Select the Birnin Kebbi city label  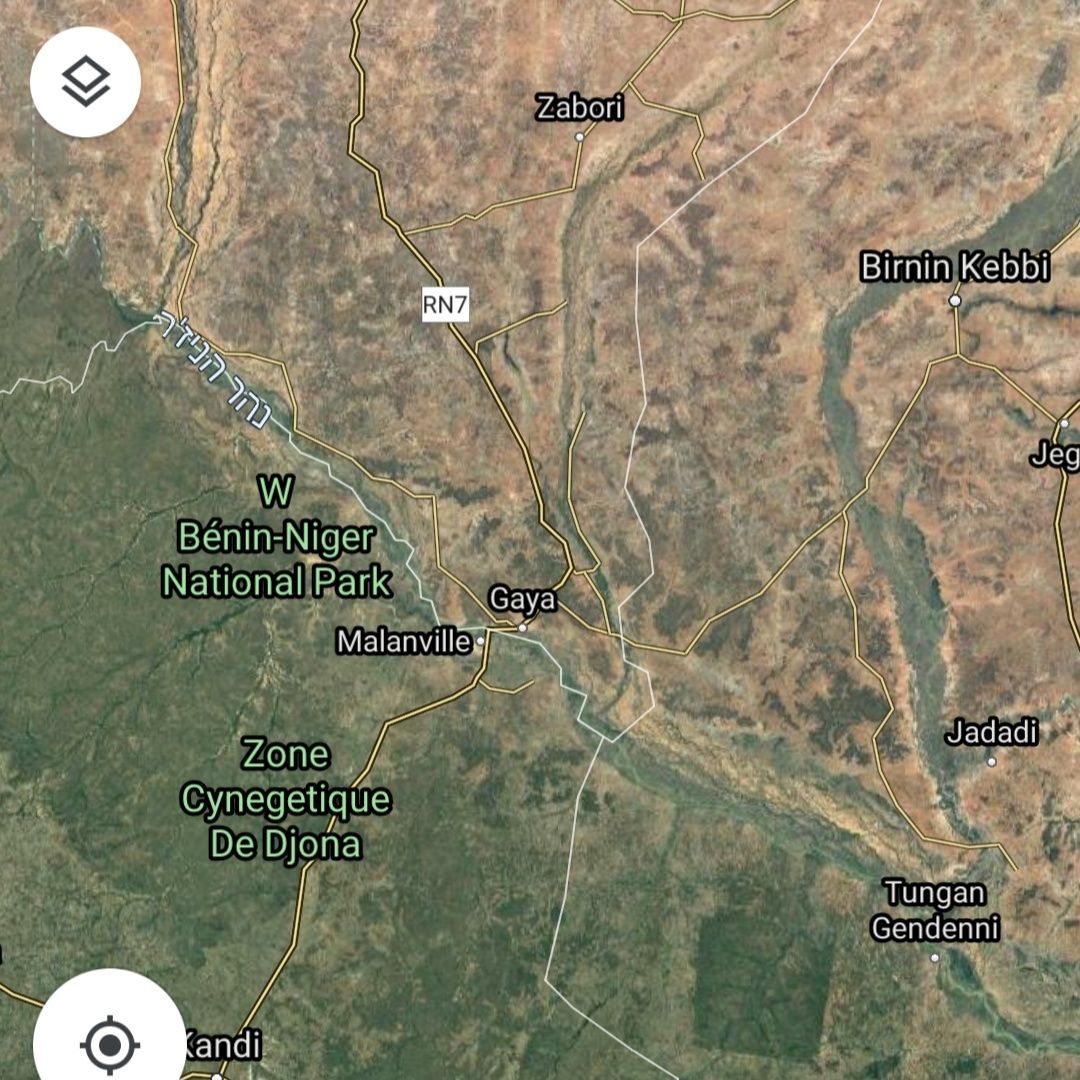click(x=955, y=268)
